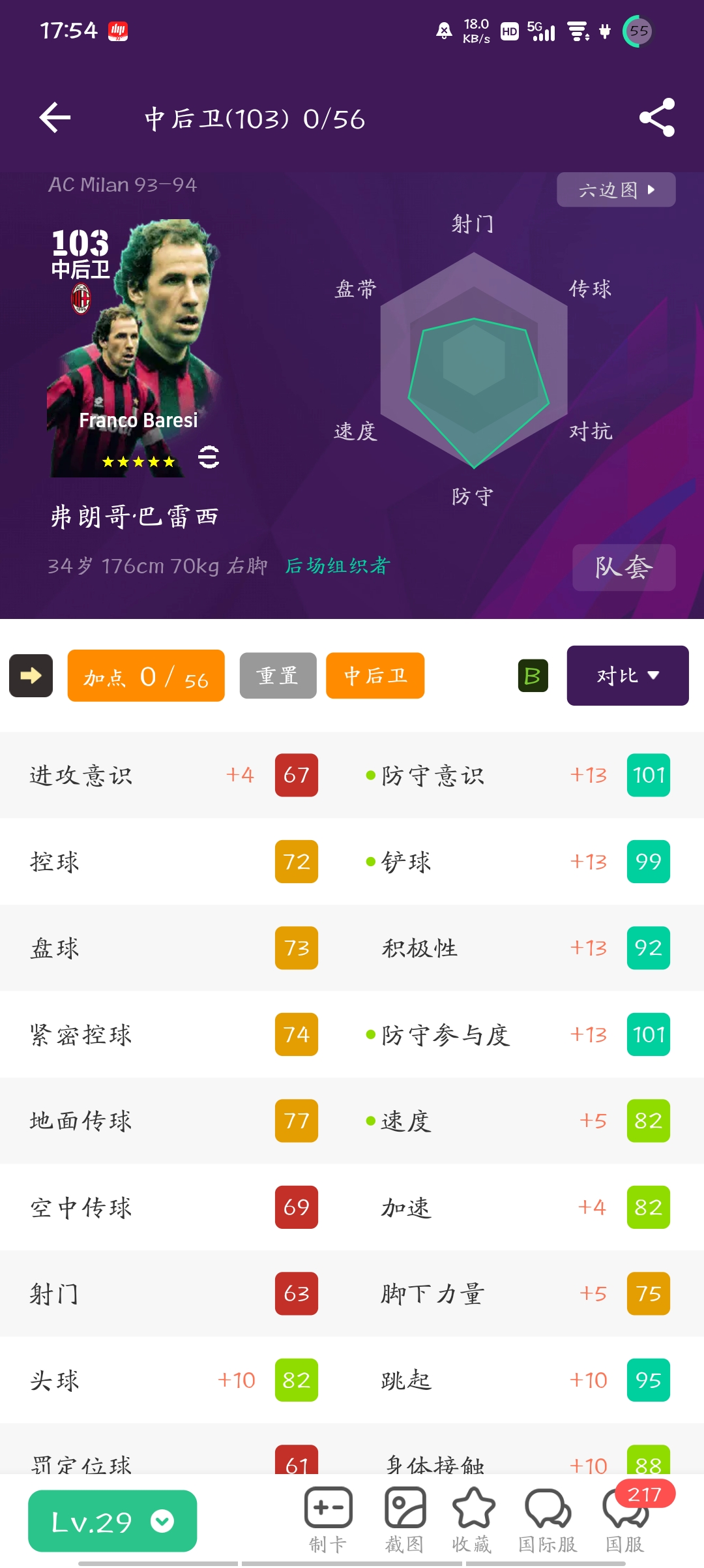Expand the 对比 comparison dropdown

point(627,676)
